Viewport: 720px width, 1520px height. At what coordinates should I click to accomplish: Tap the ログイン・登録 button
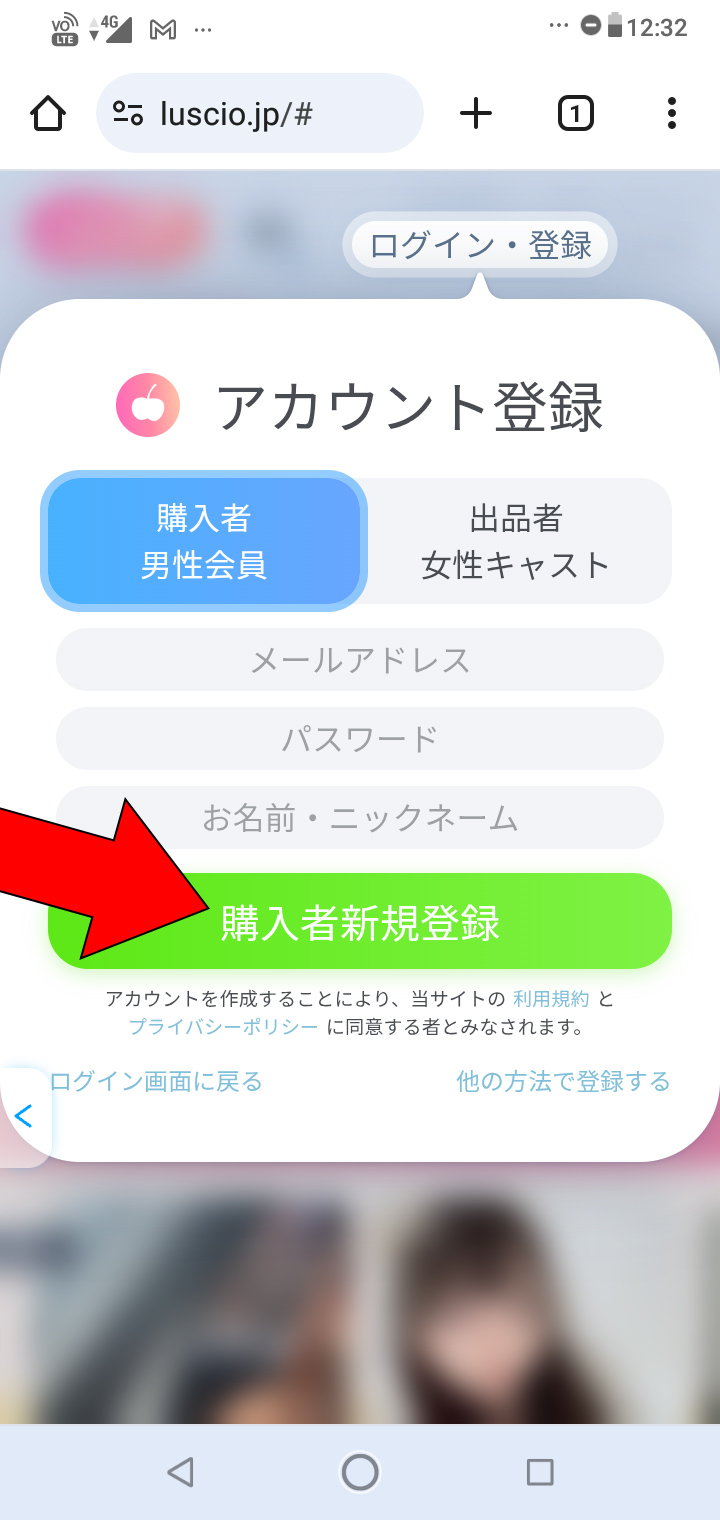click(480, 245)
